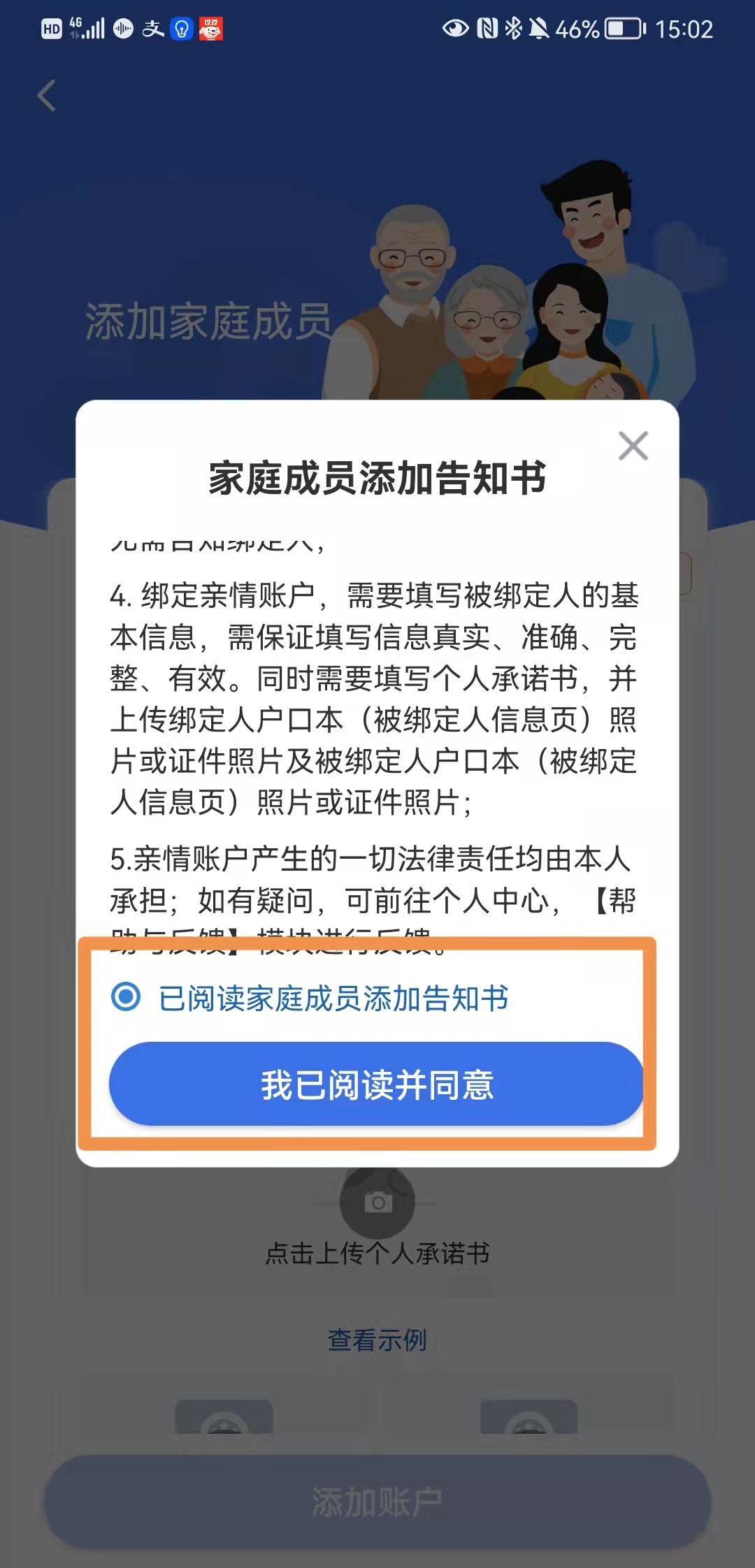Screen dimensions: 755x1568
Task: Go back with the top-left arrow
Action: tap(47, 96)
